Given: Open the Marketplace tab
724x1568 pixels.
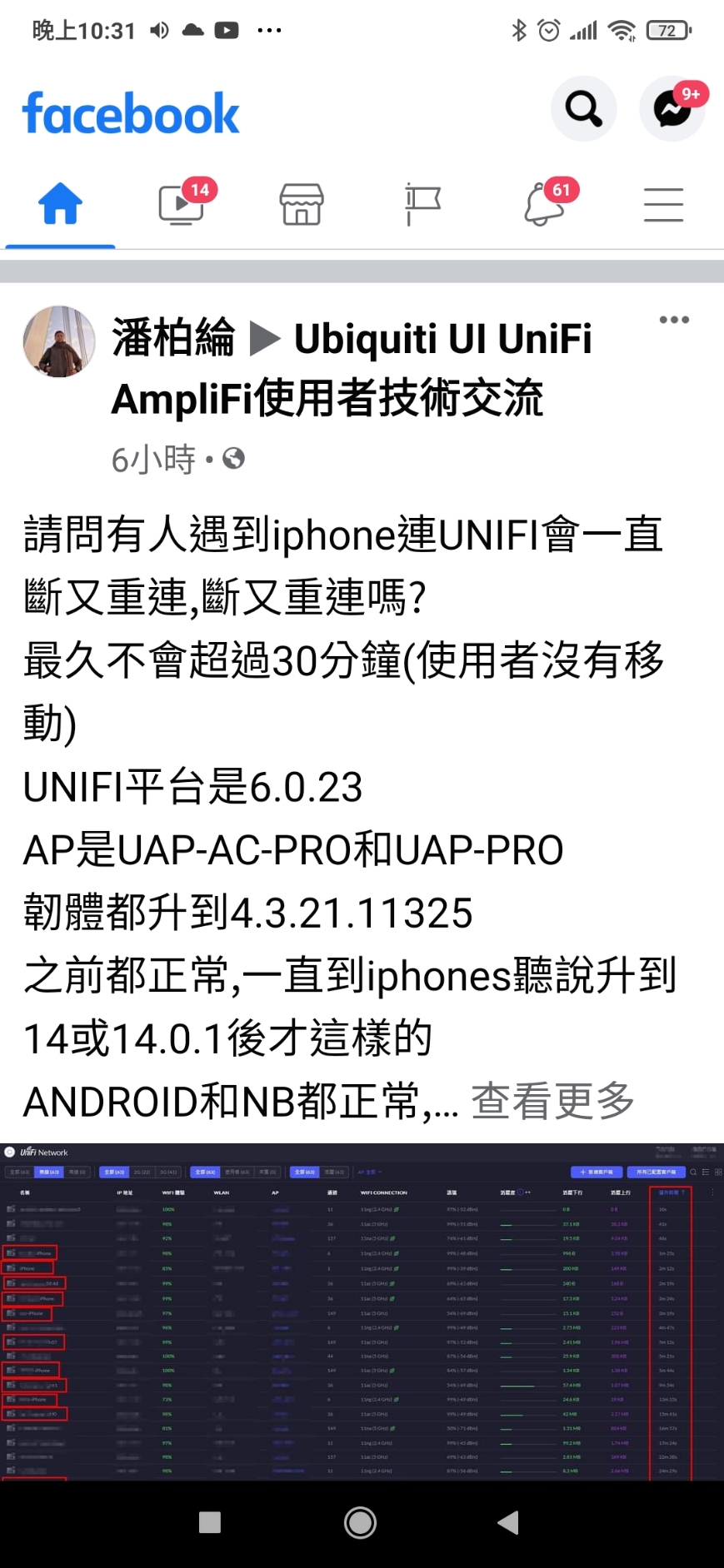Looking at the screenshot, I should [x=302, y=205].
